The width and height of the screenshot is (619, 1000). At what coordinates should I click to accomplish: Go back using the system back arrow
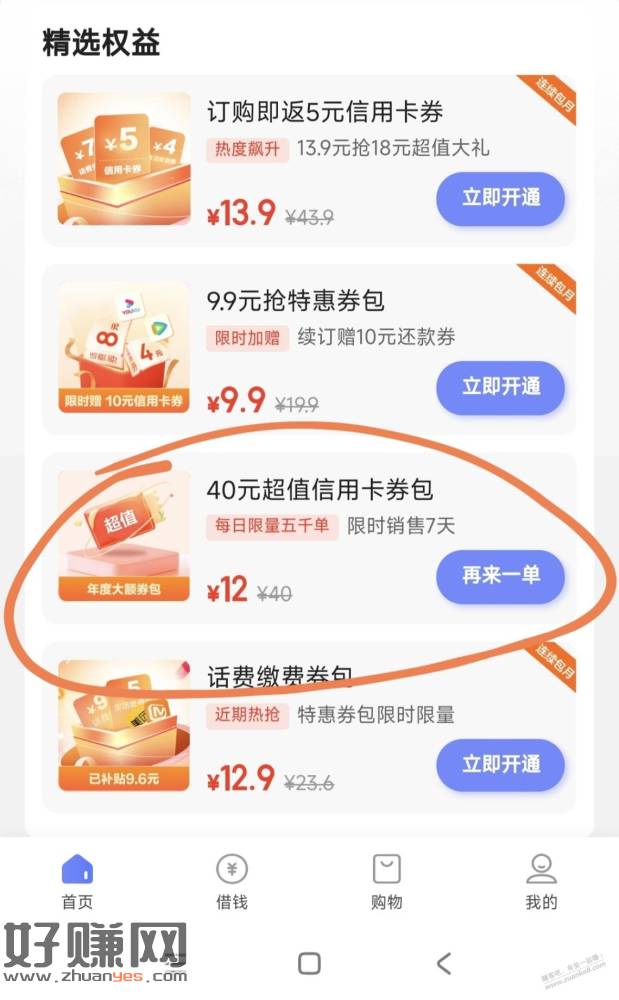pyautogui.click(x=444, y=963)
